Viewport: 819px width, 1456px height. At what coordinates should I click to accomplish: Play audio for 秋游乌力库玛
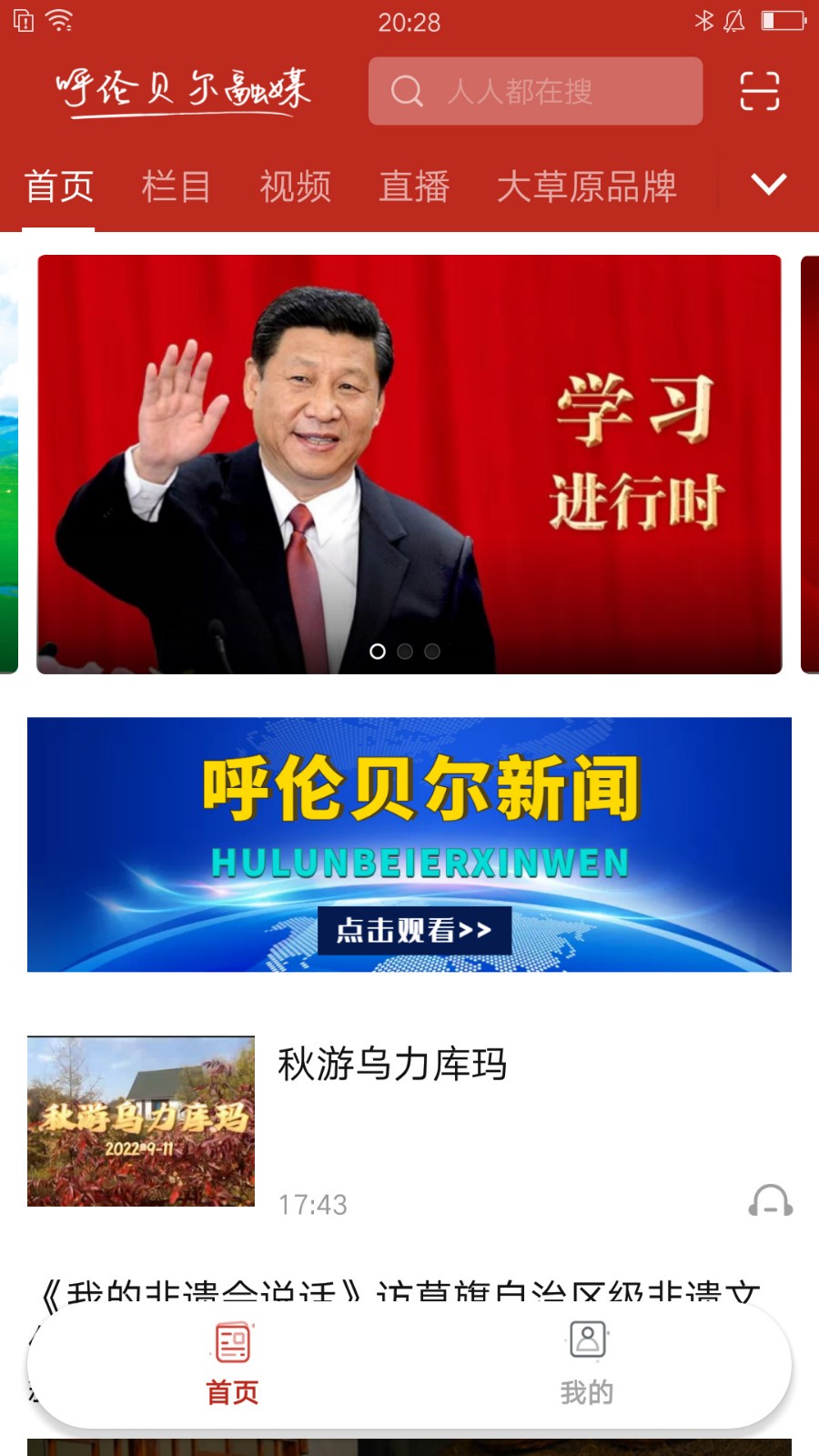[770, 1201]
